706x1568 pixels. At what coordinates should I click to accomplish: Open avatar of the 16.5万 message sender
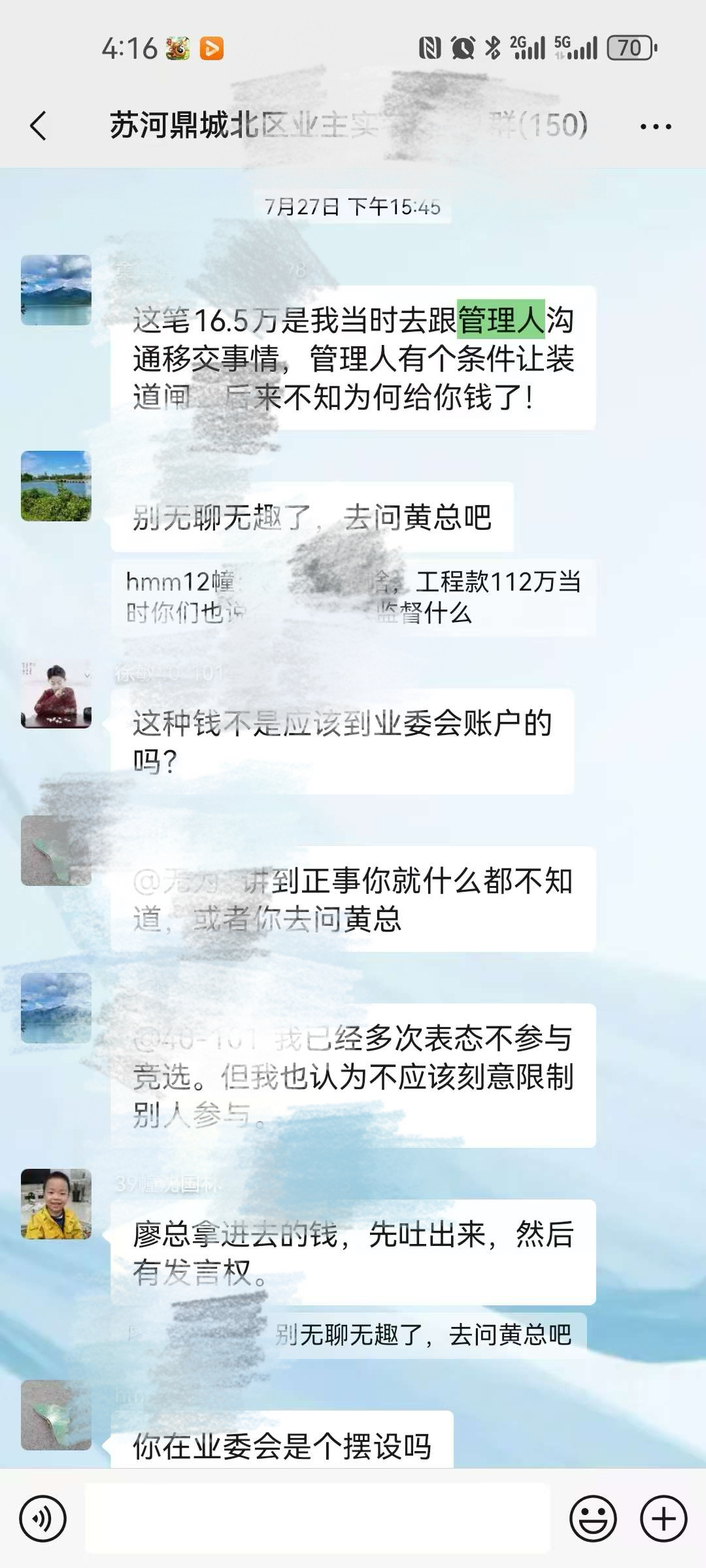click(56, 290)
